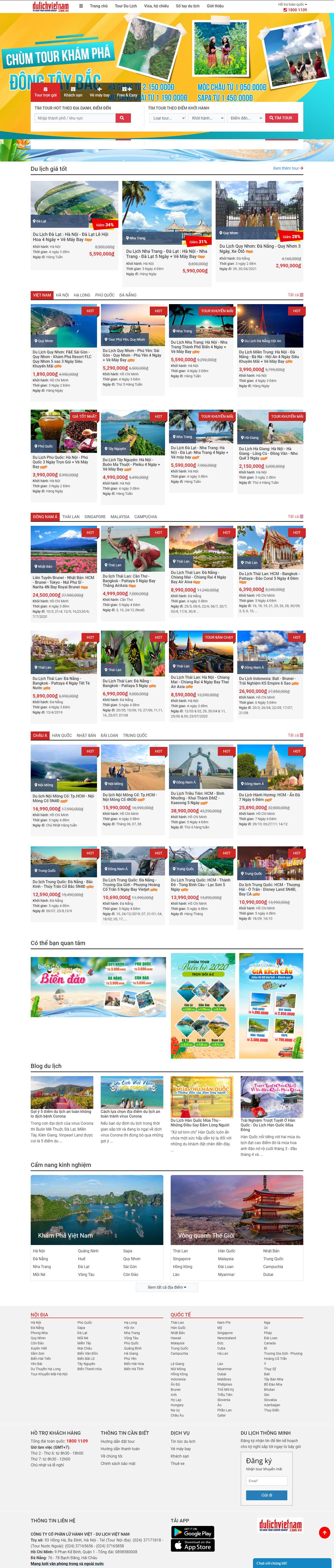Image resolution: width=334 pixels, height=1568 pixels.
Task: Tap the scroll-to-top arrow button
Action: pyautogui.click(x=324, y=1532)
